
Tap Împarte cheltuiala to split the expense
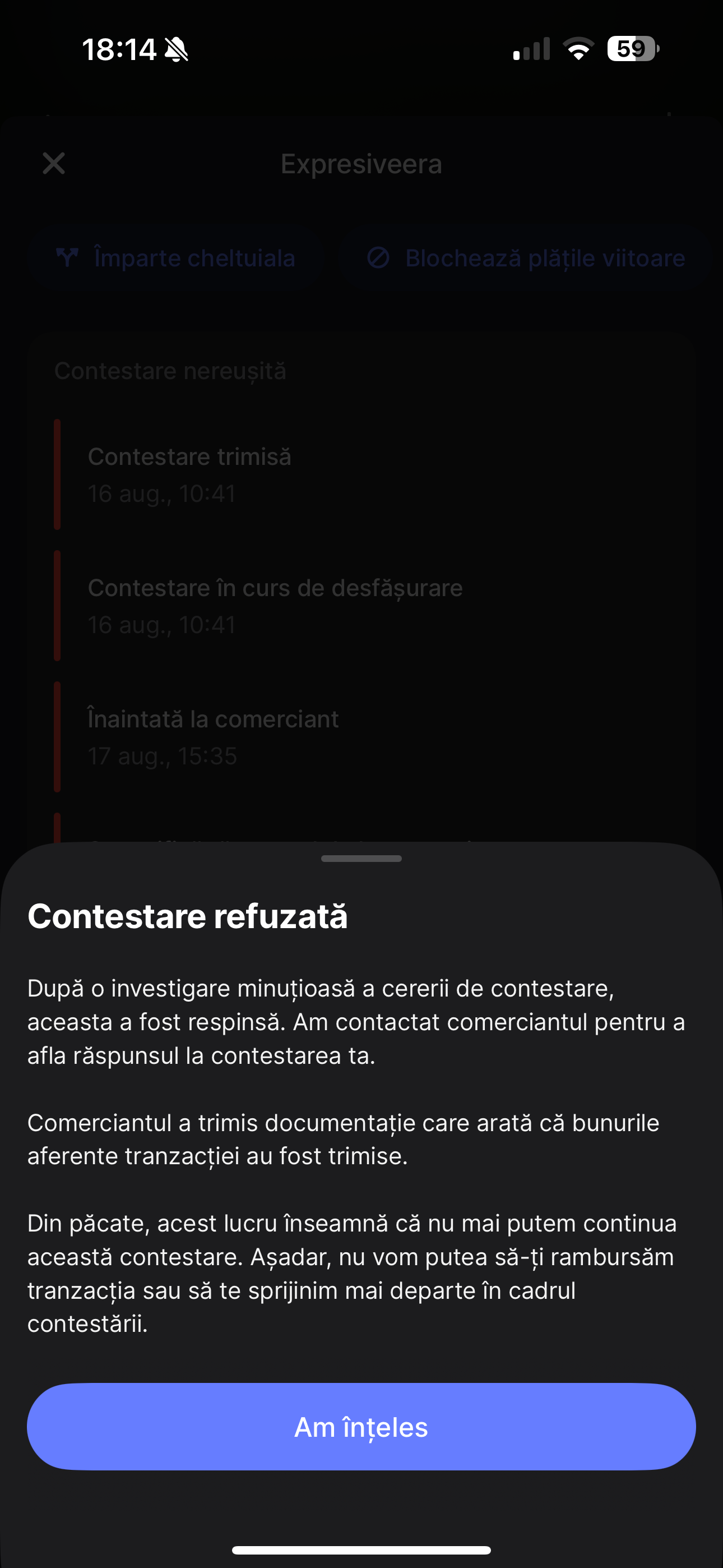(175, 258)
